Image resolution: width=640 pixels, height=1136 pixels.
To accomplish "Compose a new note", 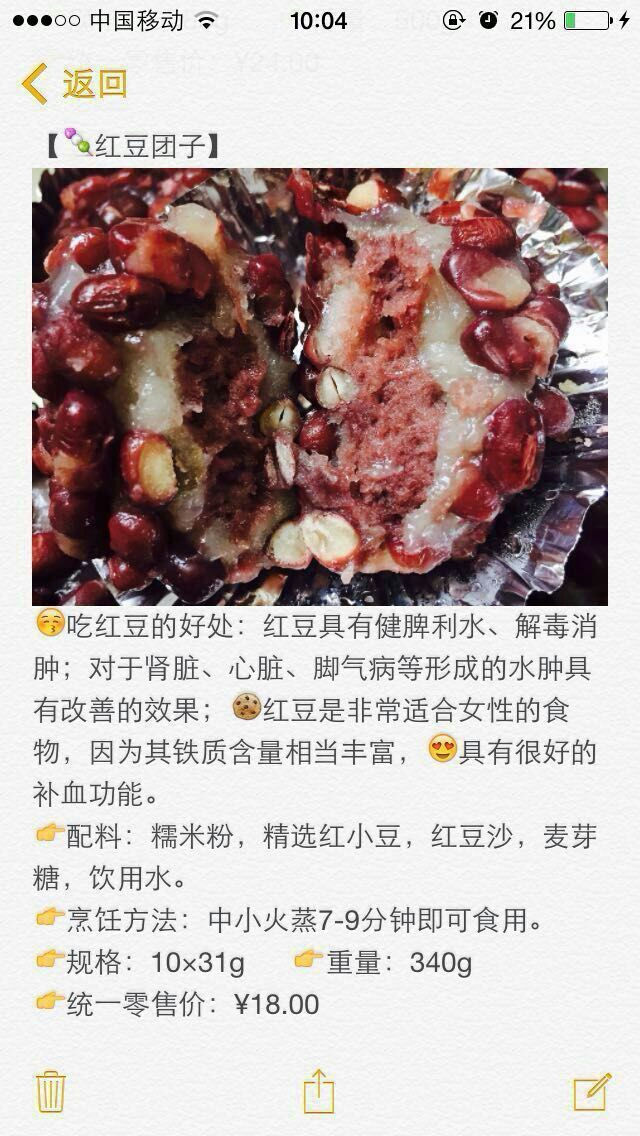I will [592, 1092].
